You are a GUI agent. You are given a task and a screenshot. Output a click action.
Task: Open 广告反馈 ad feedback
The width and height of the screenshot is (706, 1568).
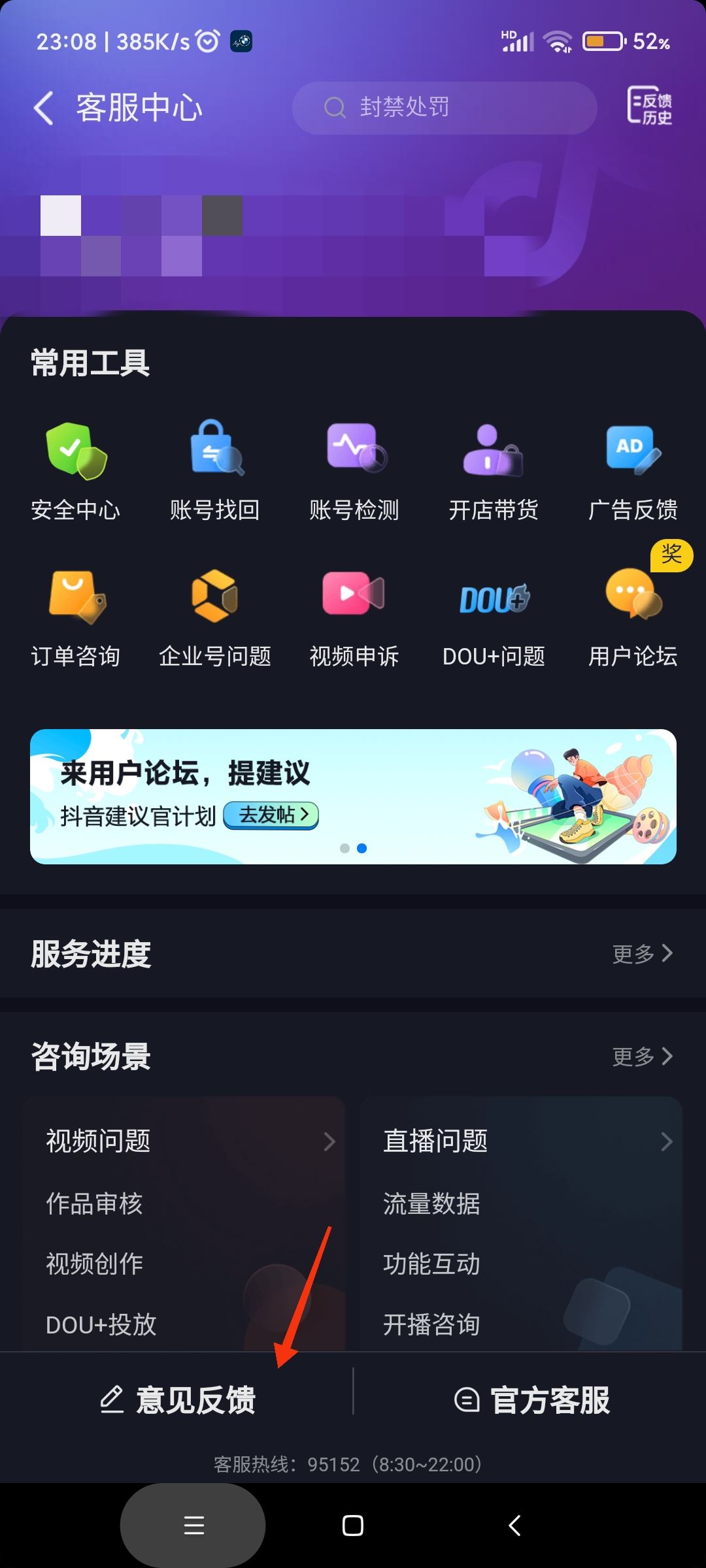coord(633,467)
